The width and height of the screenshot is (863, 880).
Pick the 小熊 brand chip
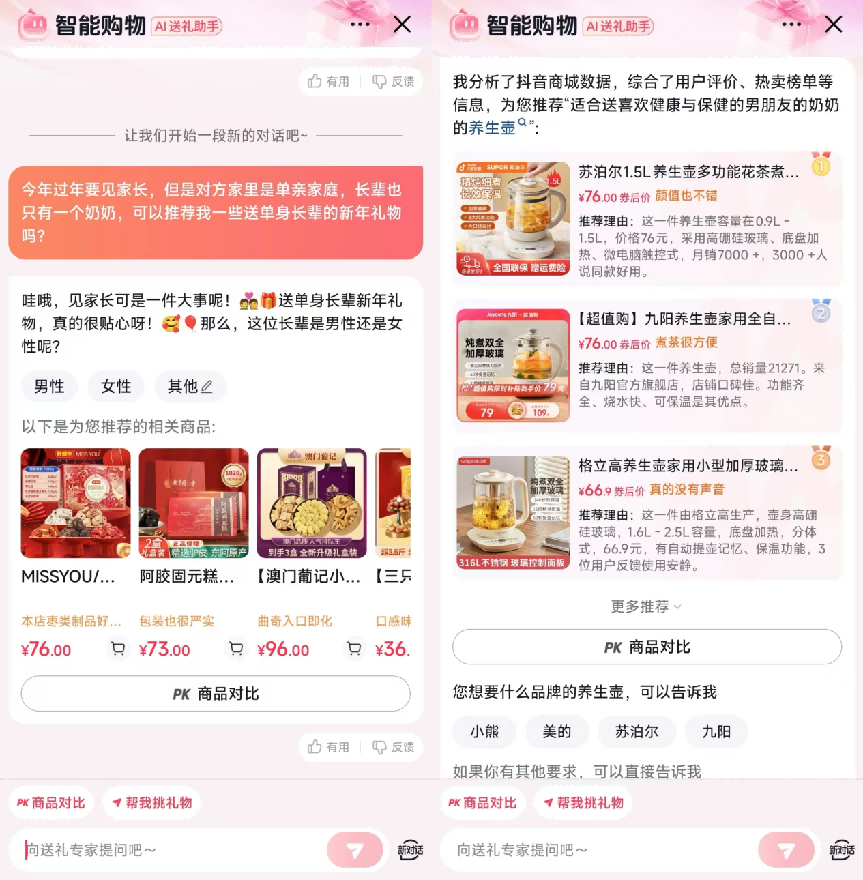484,731
